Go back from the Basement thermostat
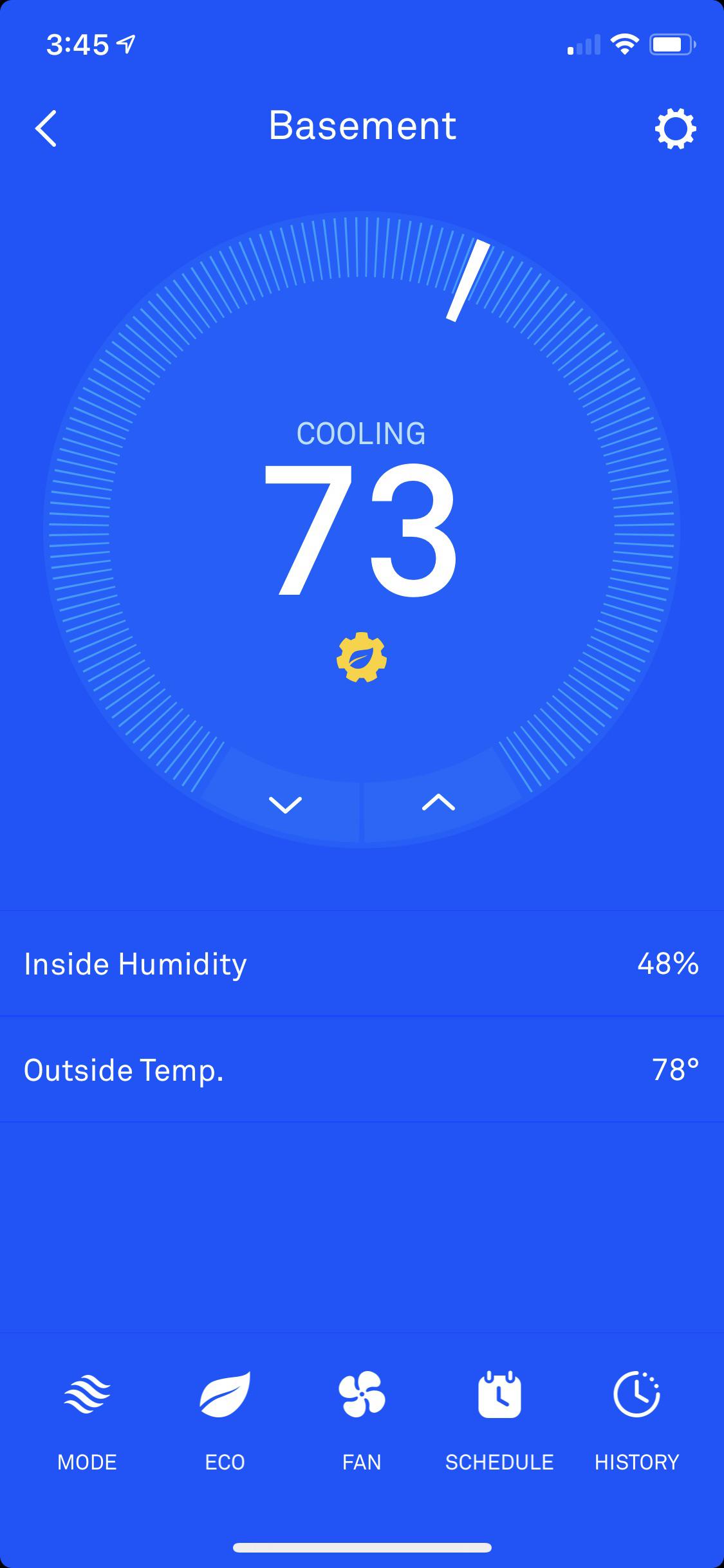The height and width of the screenshot is (1568, 724). (x=46, y=128)
